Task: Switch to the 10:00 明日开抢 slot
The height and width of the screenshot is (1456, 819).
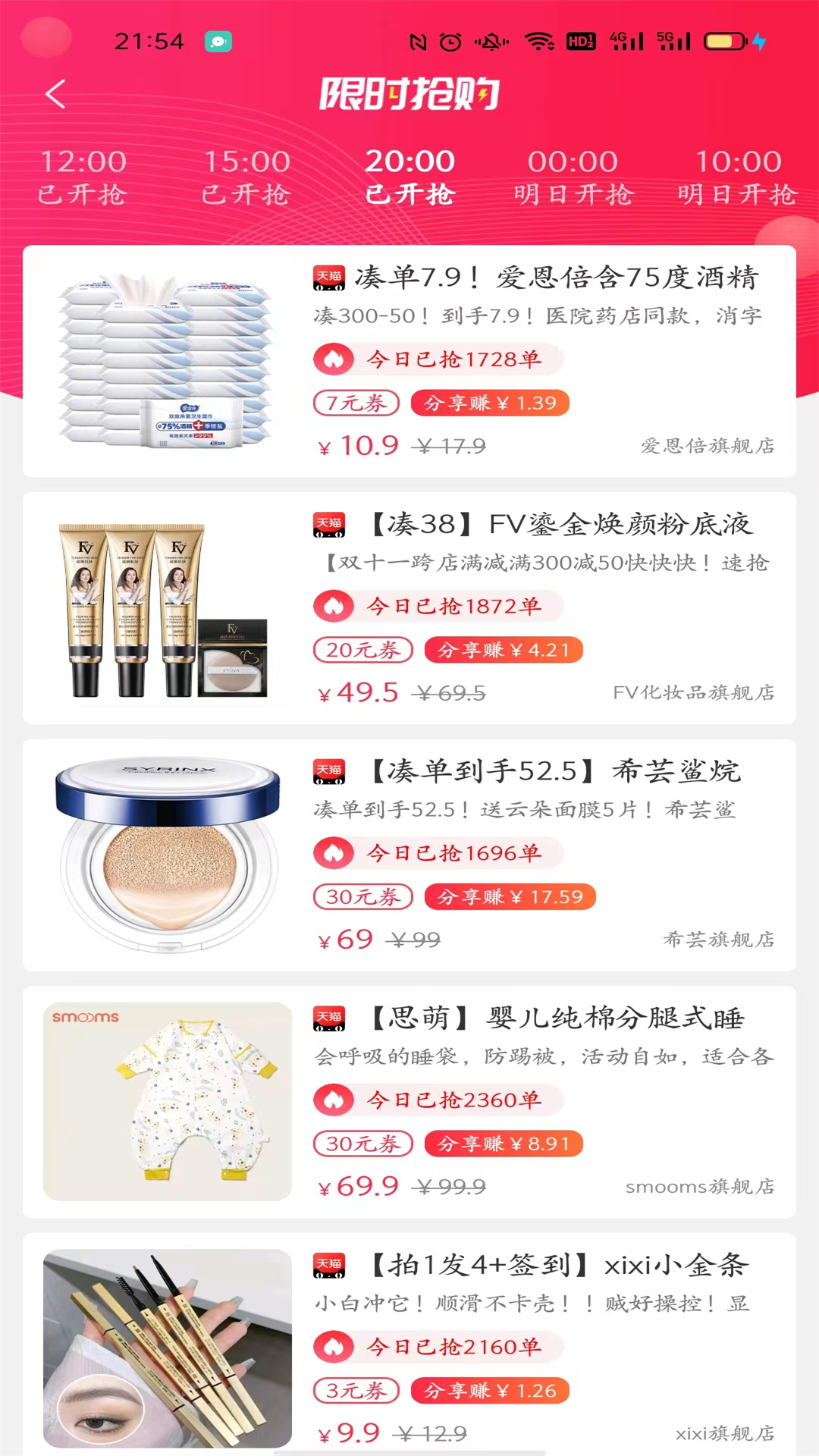Action: (737, 177)
